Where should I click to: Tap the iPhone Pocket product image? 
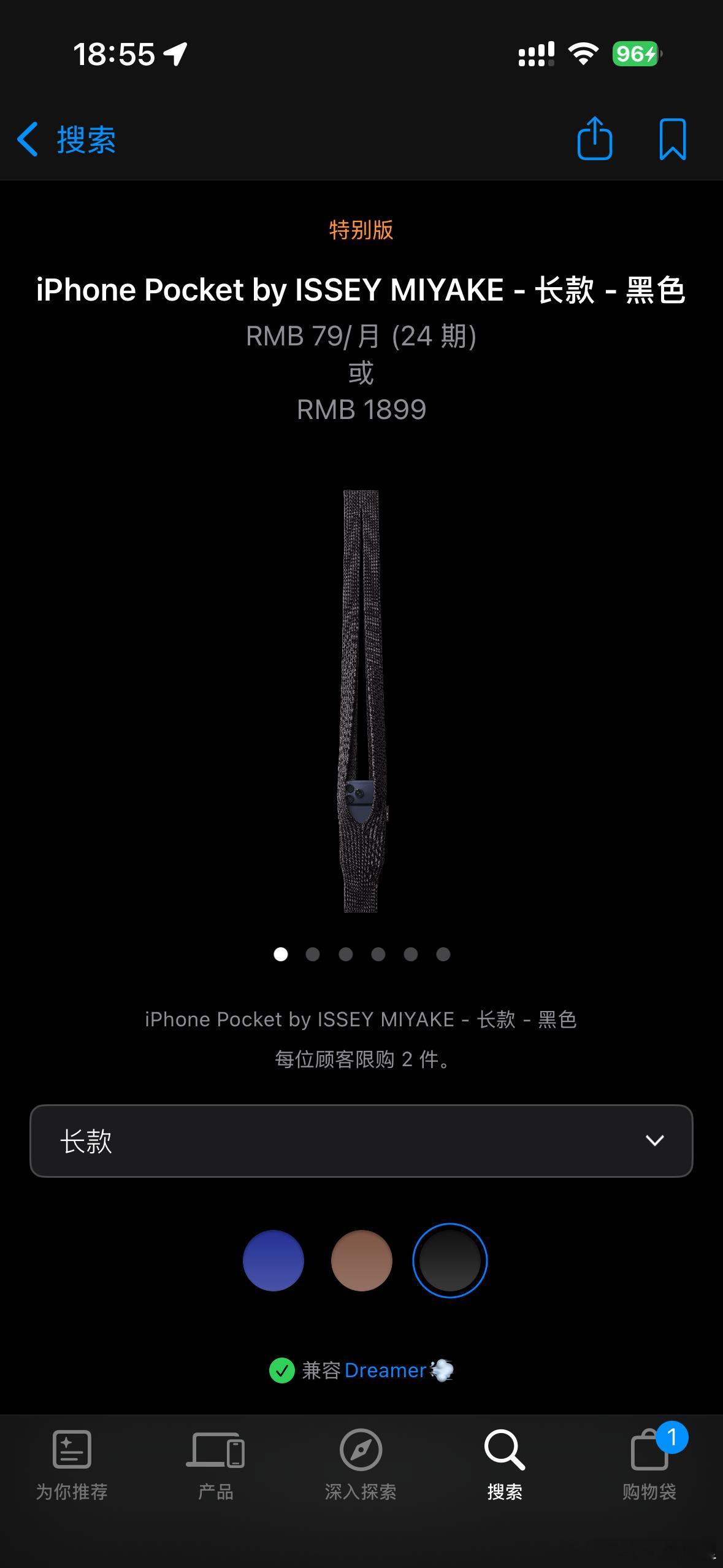[x=361, y=705]
